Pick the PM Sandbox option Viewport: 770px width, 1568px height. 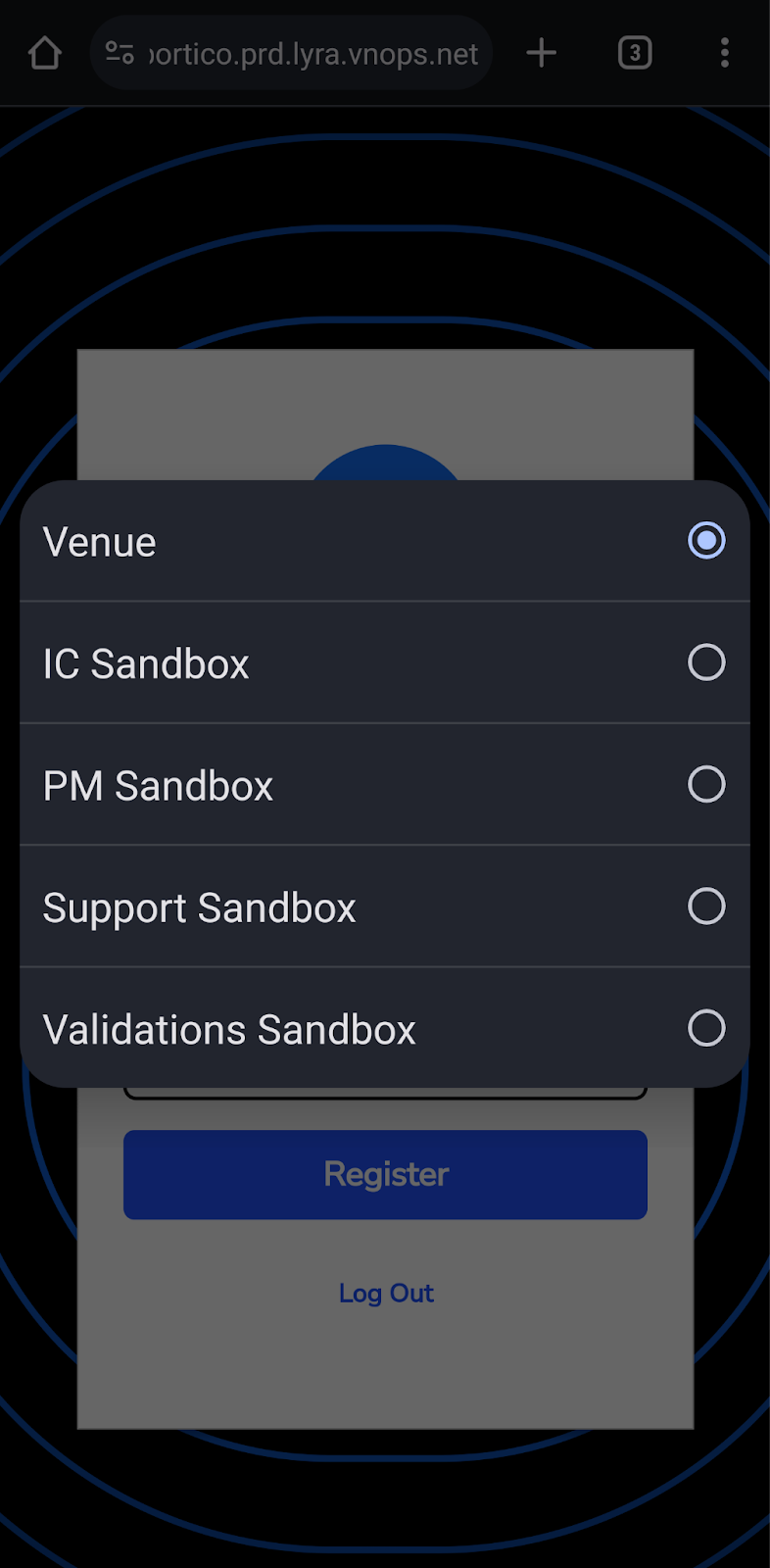385,785
